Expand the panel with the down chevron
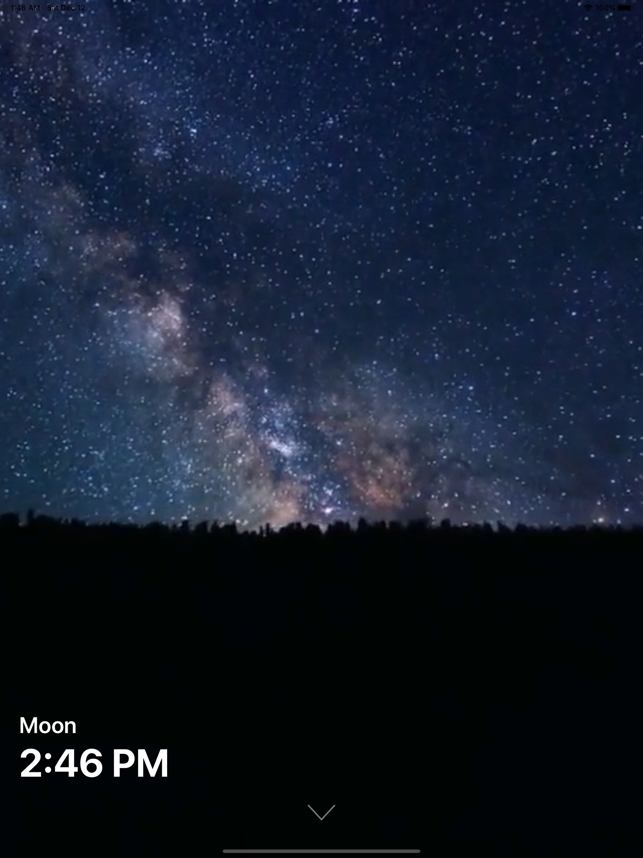This screenshot has height=858, width=643. [x=321, y=812]
